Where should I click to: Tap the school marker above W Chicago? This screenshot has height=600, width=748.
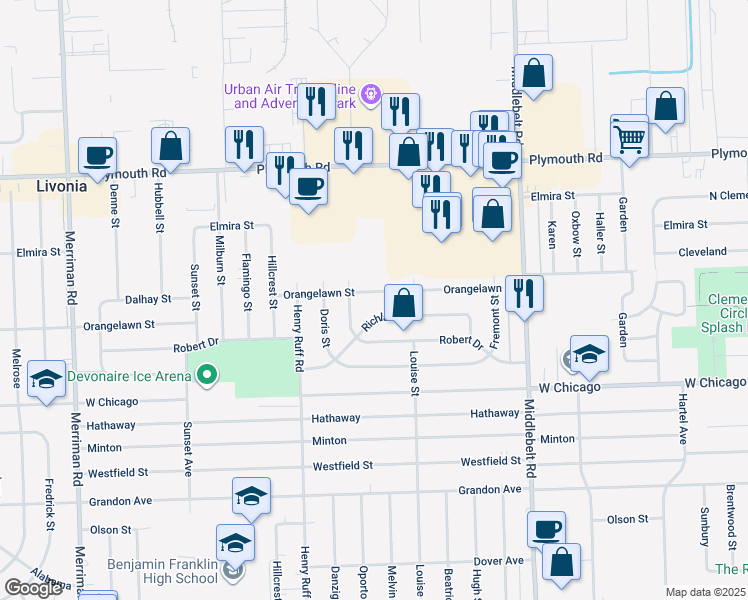click(x=589, y=355)
